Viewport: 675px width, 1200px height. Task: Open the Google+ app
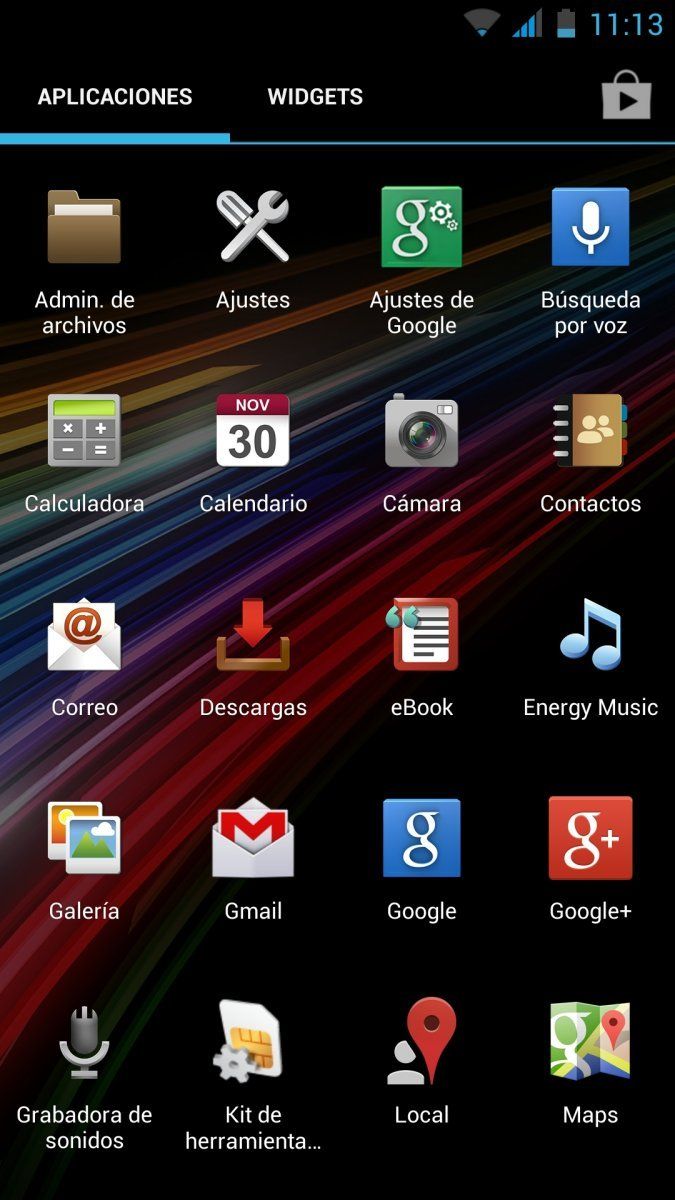coord(590,838)
